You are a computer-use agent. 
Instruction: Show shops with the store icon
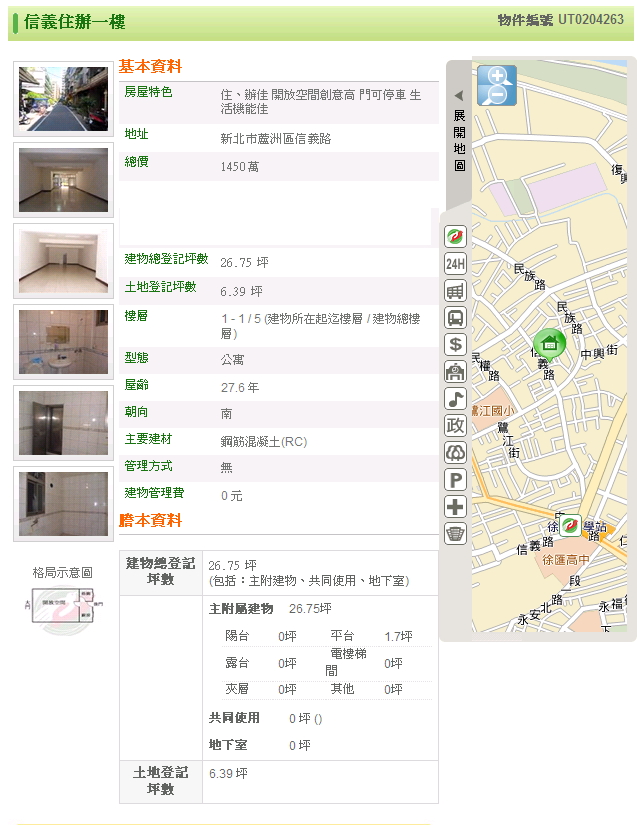pyautogui.click(x=455, y=291)
